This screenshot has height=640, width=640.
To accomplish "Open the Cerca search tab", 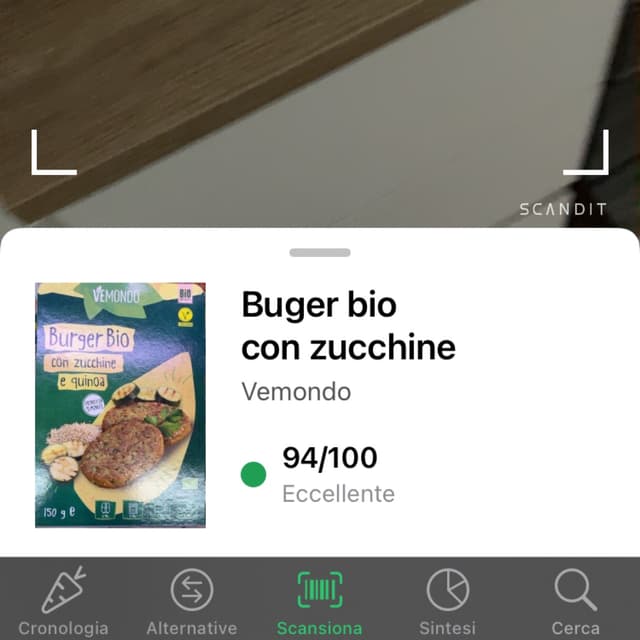I will pyautogui.click(x=576, y=601).
